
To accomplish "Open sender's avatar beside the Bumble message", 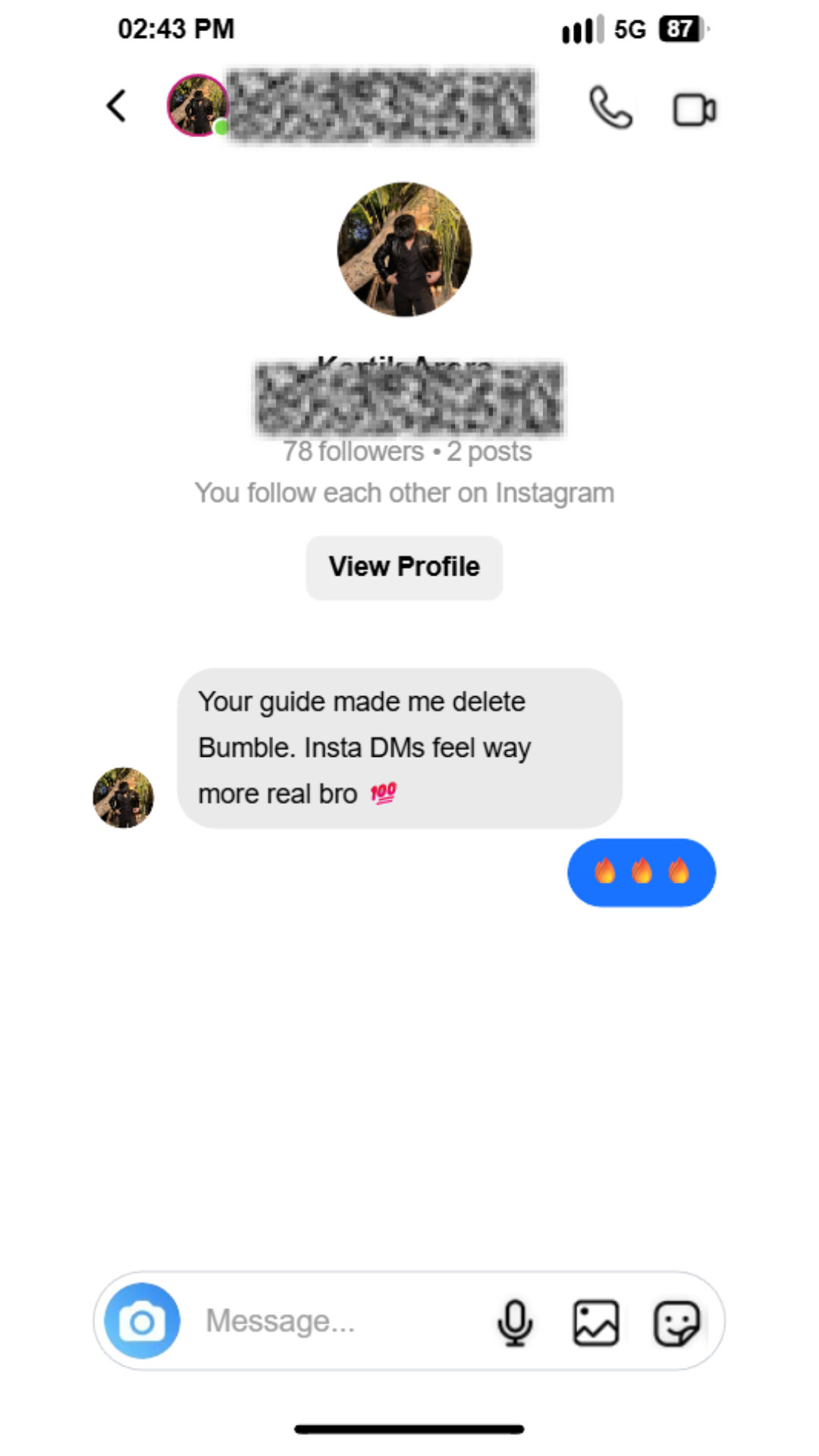I will click(123, 797).
